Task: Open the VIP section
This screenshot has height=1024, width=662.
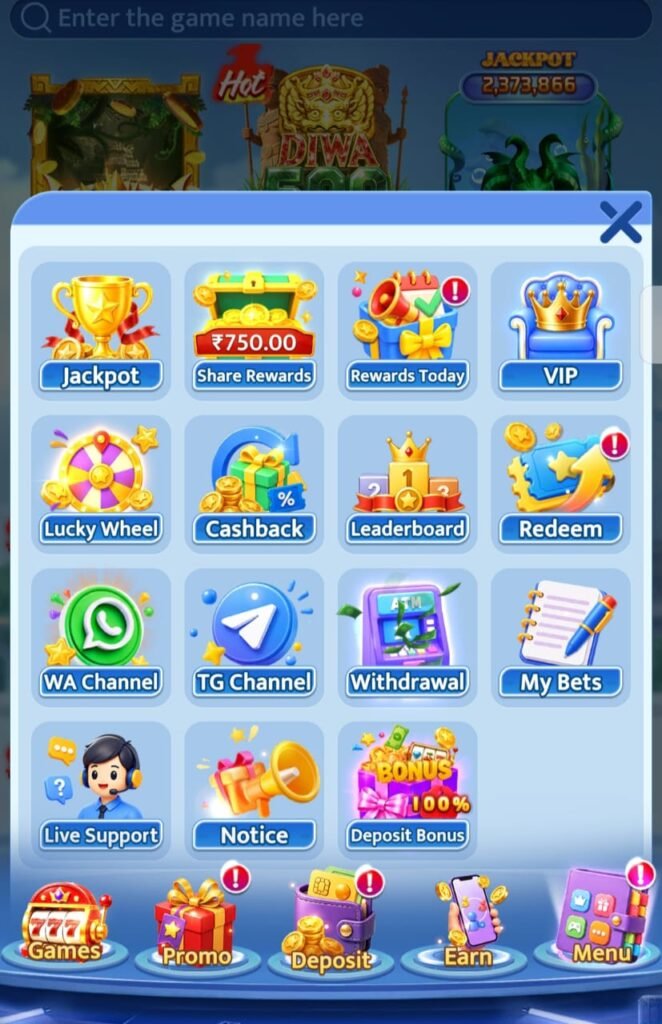Action: click(561, 330)
